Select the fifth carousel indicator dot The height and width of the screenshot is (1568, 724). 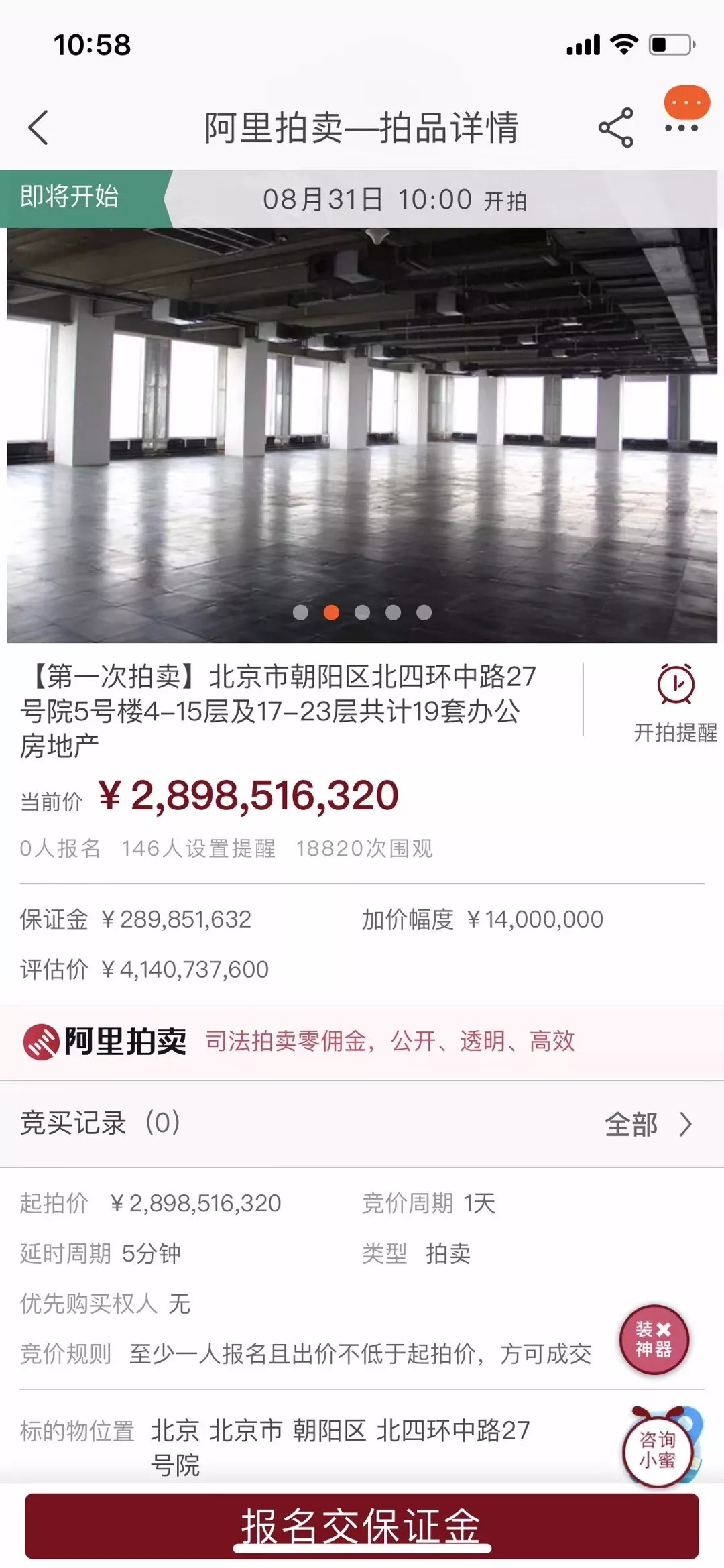pos(423,613)
